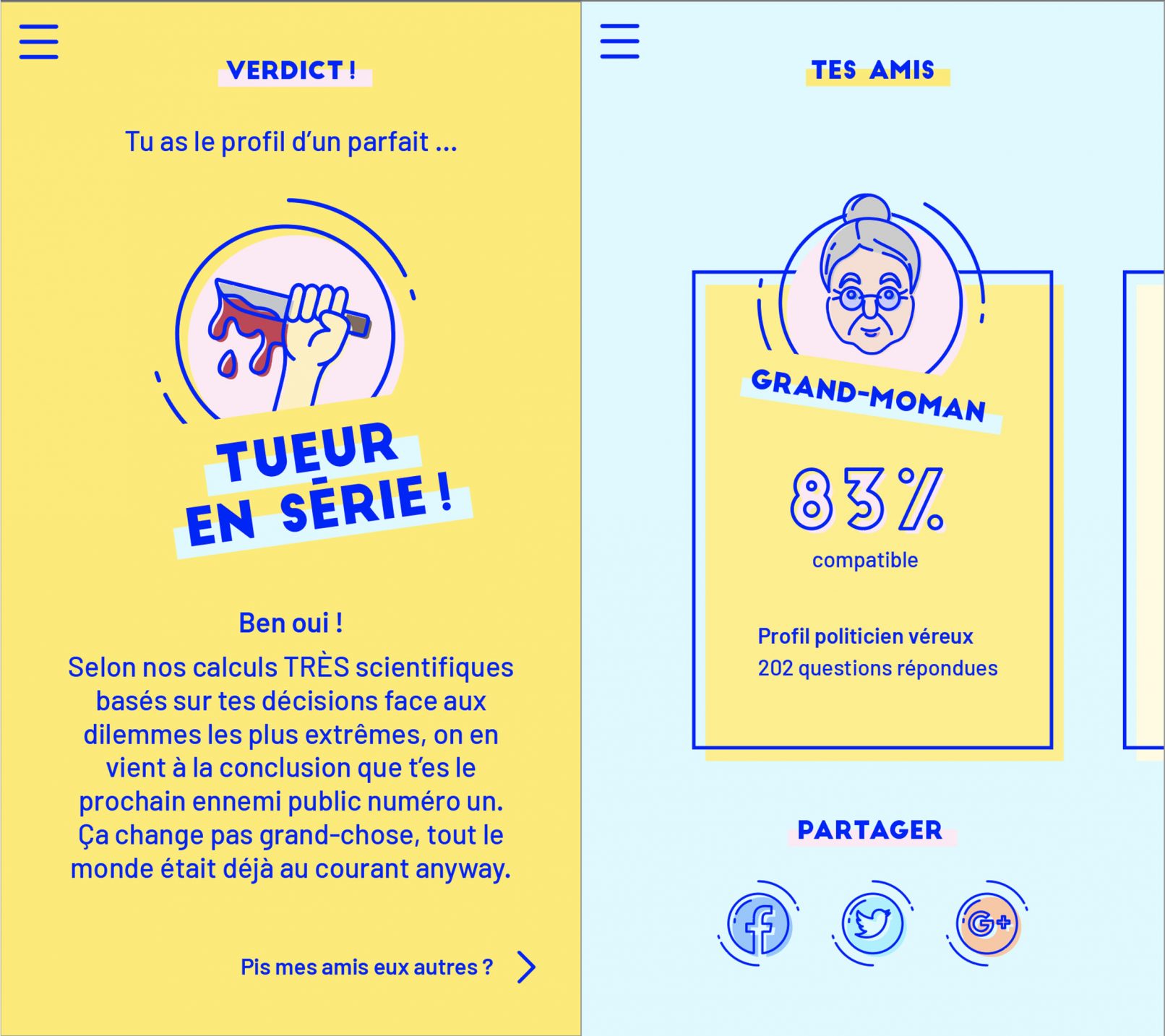Share the result on Google+
Image resolution: width=1165 pixels, height=1036 pixels.
(x=987, y=924)
